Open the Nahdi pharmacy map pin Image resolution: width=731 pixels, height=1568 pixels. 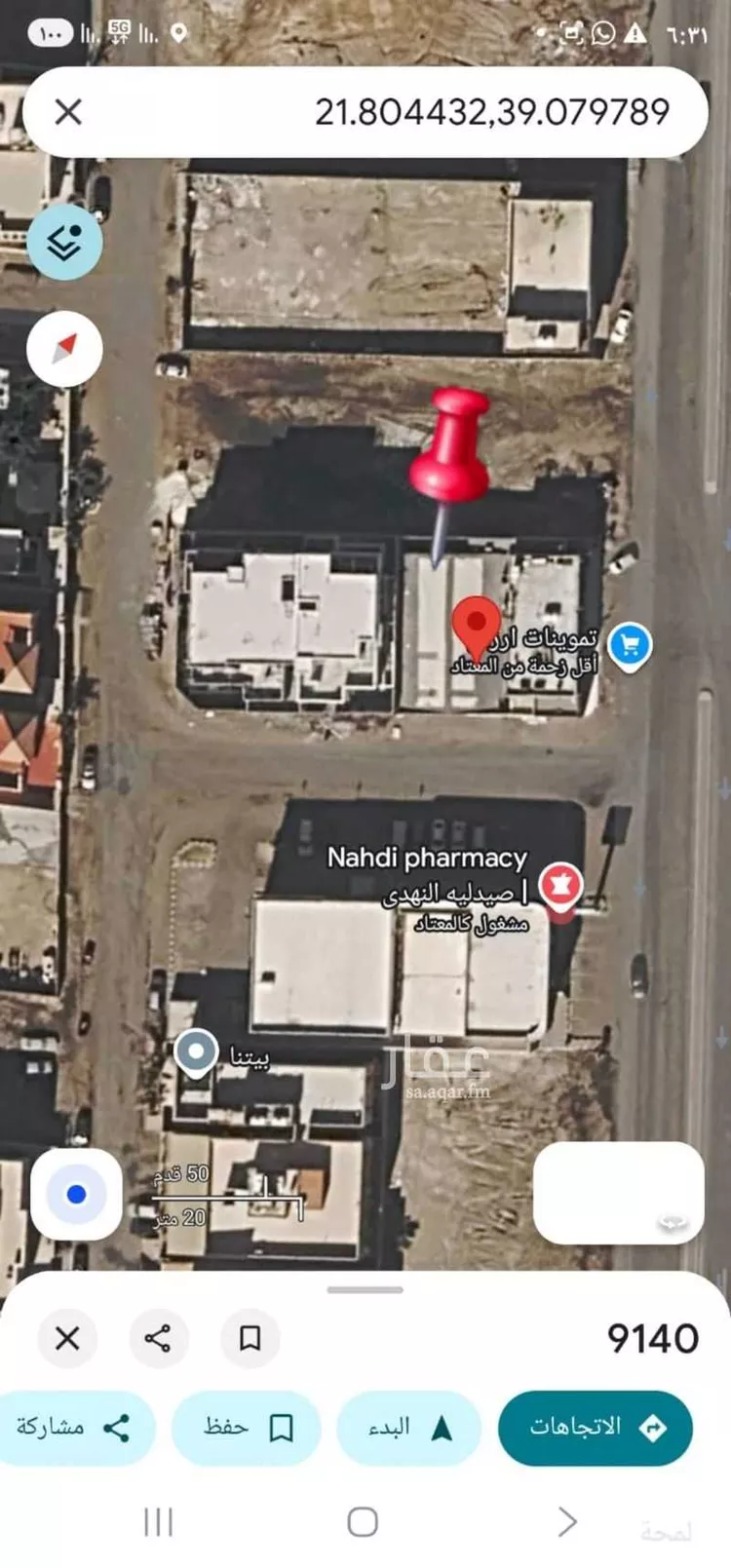(560, 885)
